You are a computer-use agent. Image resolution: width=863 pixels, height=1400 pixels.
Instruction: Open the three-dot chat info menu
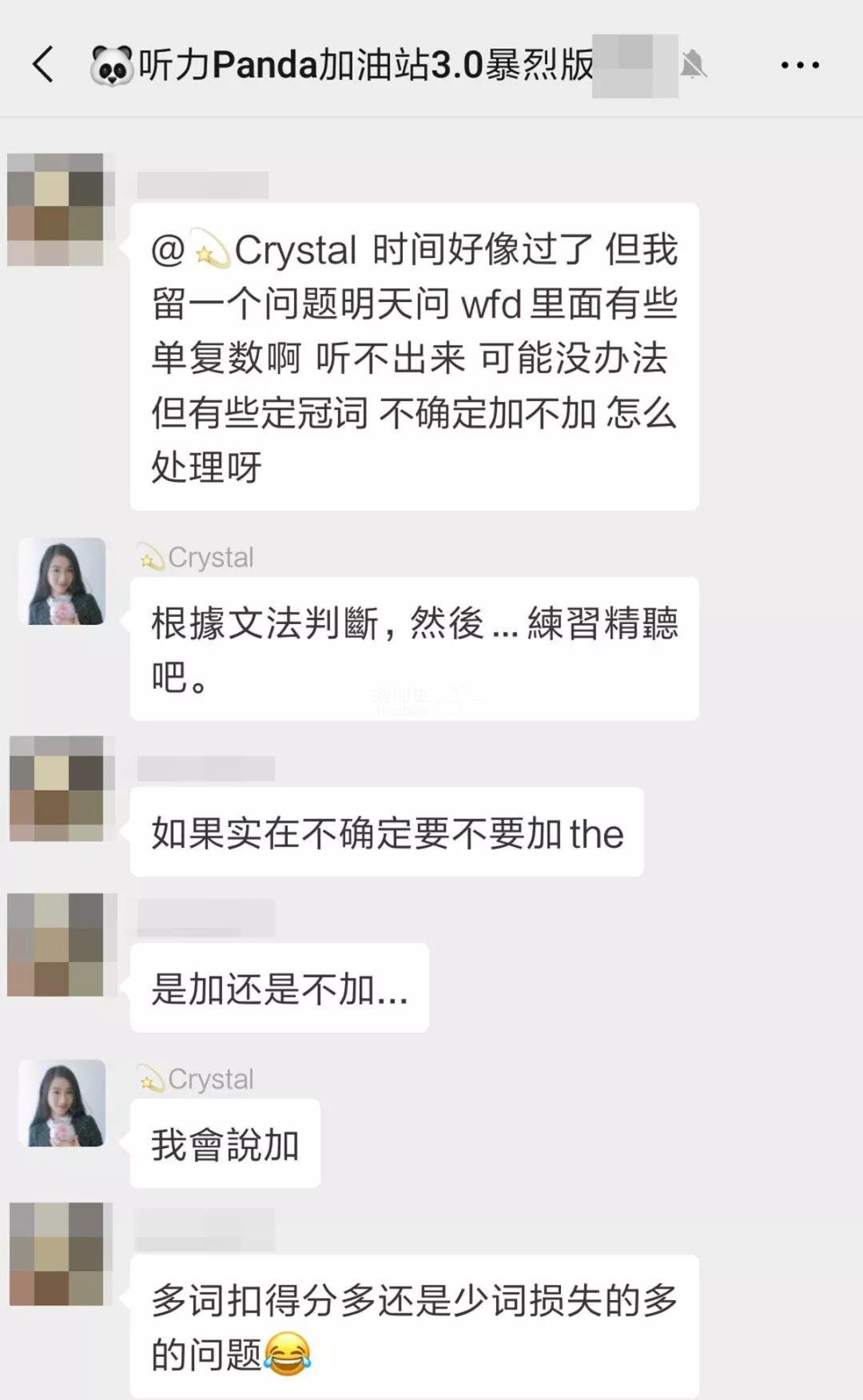pos(800,66)
